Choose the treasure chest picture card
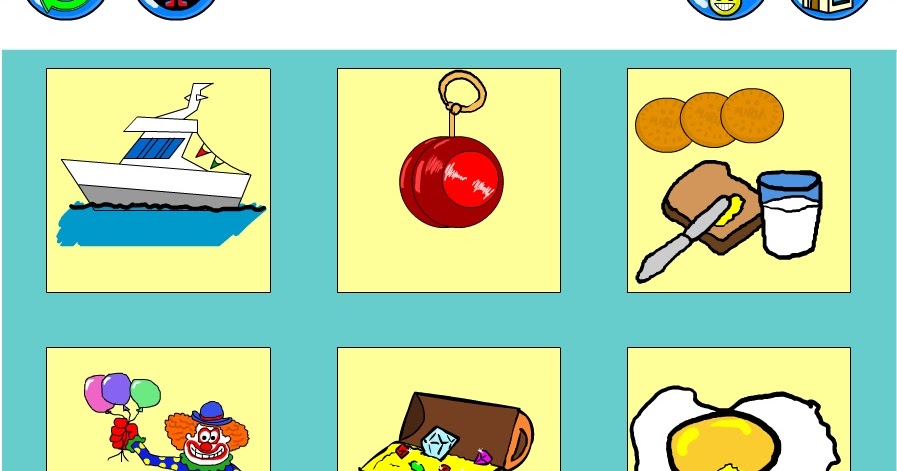The width and height of the screenshot is (897, 471). click(x=448, y=410)
